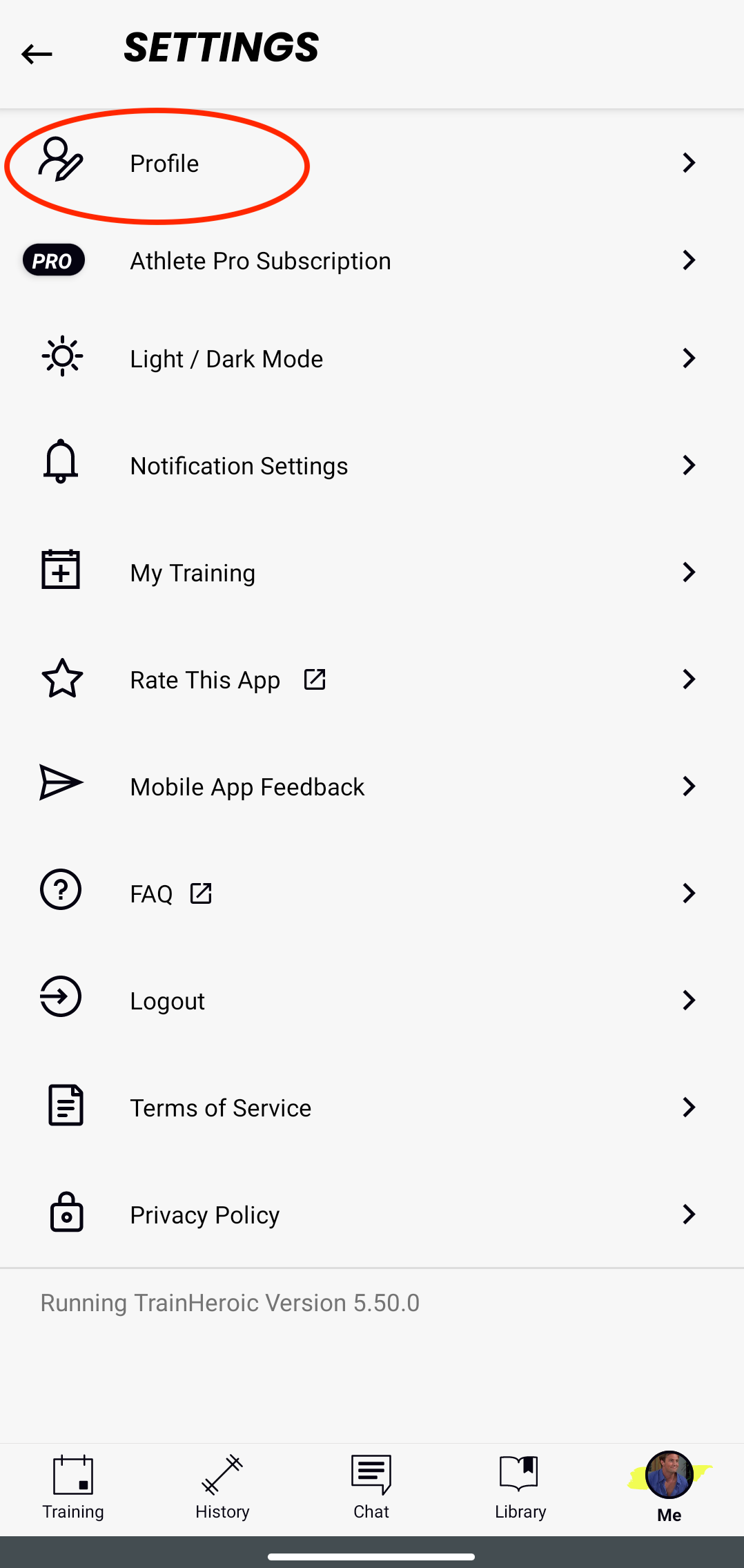The height and width of the screenshot is (1568, 744).
Task: Open Notification Settings
Action: click(372, 465)
